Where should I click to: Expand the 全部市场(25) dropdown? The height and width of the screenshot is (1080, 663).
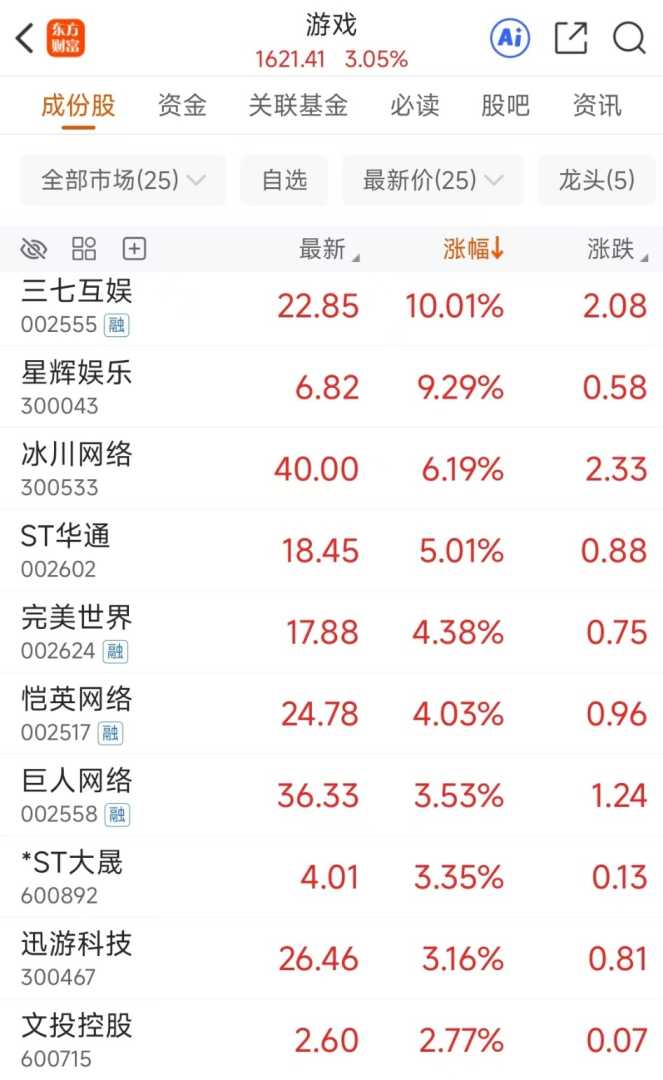coord(123,181)
